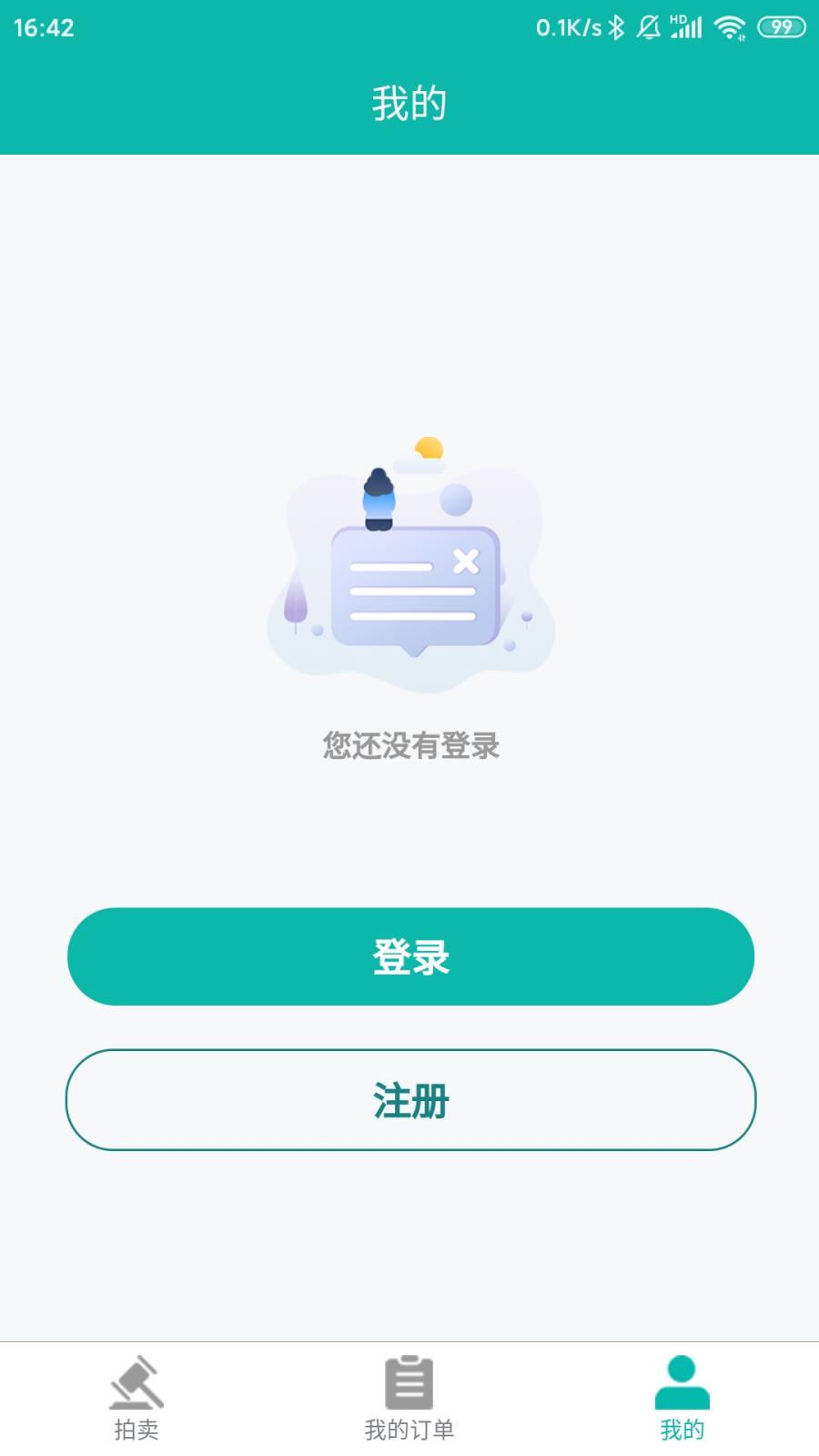Click the 我的 page title at top

tap(409, 102)
